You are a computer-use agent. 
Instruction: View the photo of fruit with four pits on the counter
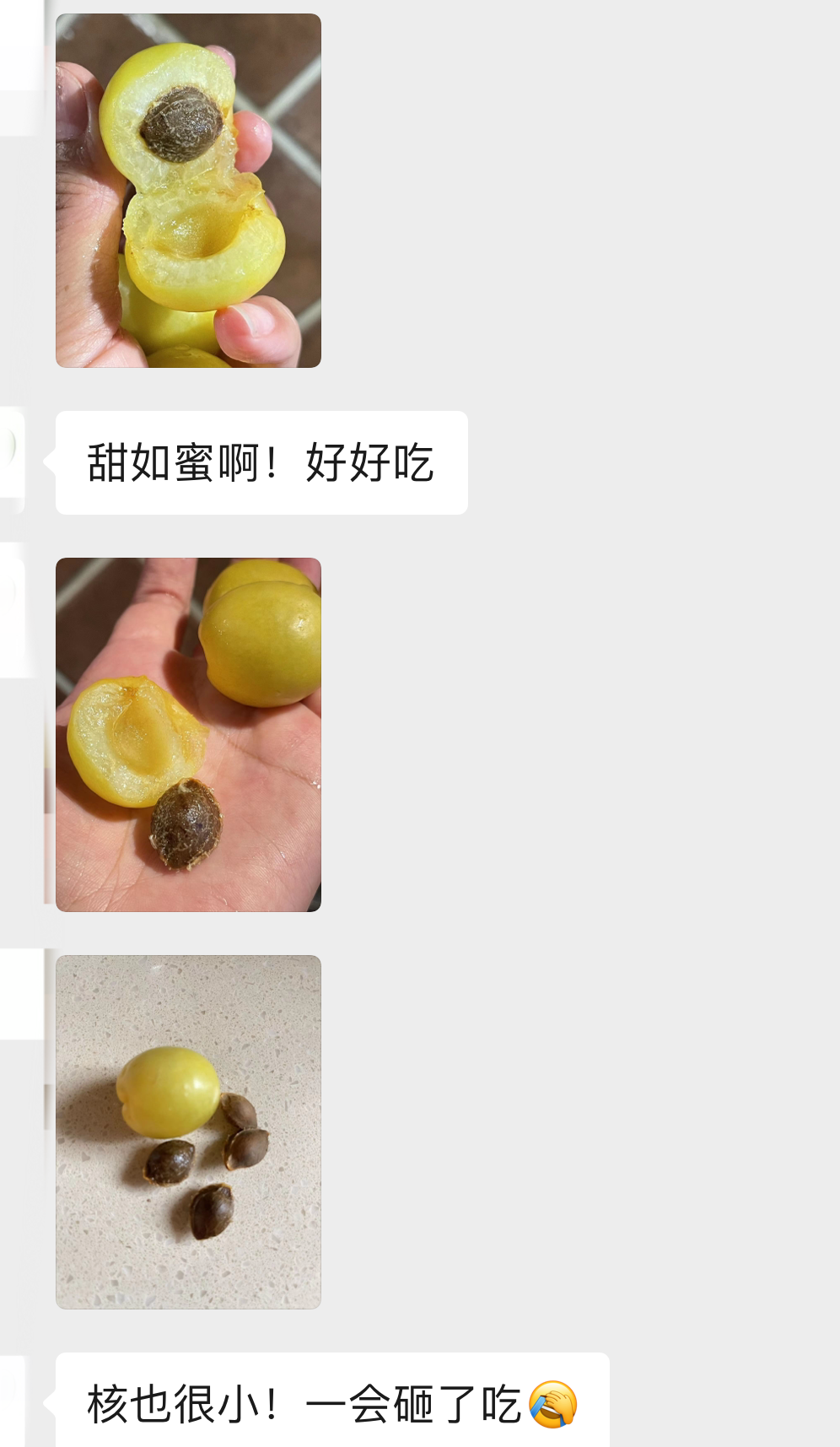pyautogui.click(x=188, y=1131)
